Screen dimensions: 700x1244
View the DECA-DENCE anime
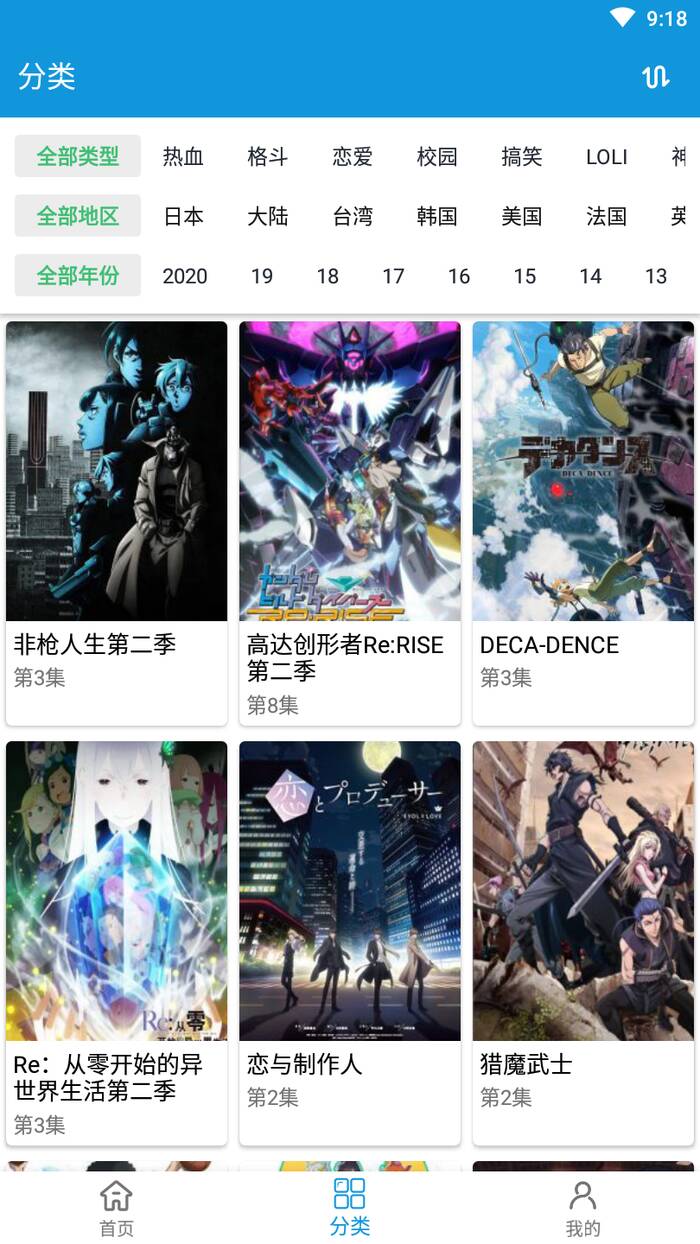click(583, 522)
